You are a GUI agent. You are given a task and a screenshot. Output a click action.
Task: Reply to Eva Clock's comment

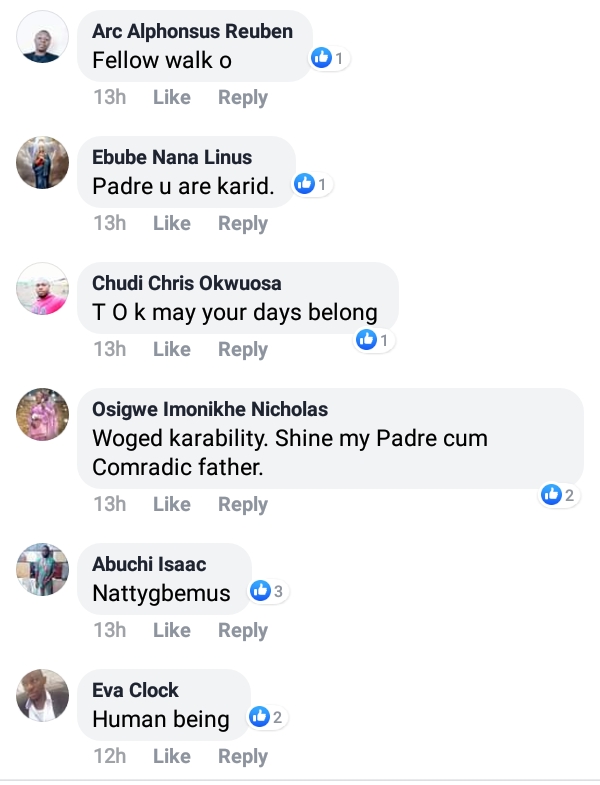(x=243, y=757)
